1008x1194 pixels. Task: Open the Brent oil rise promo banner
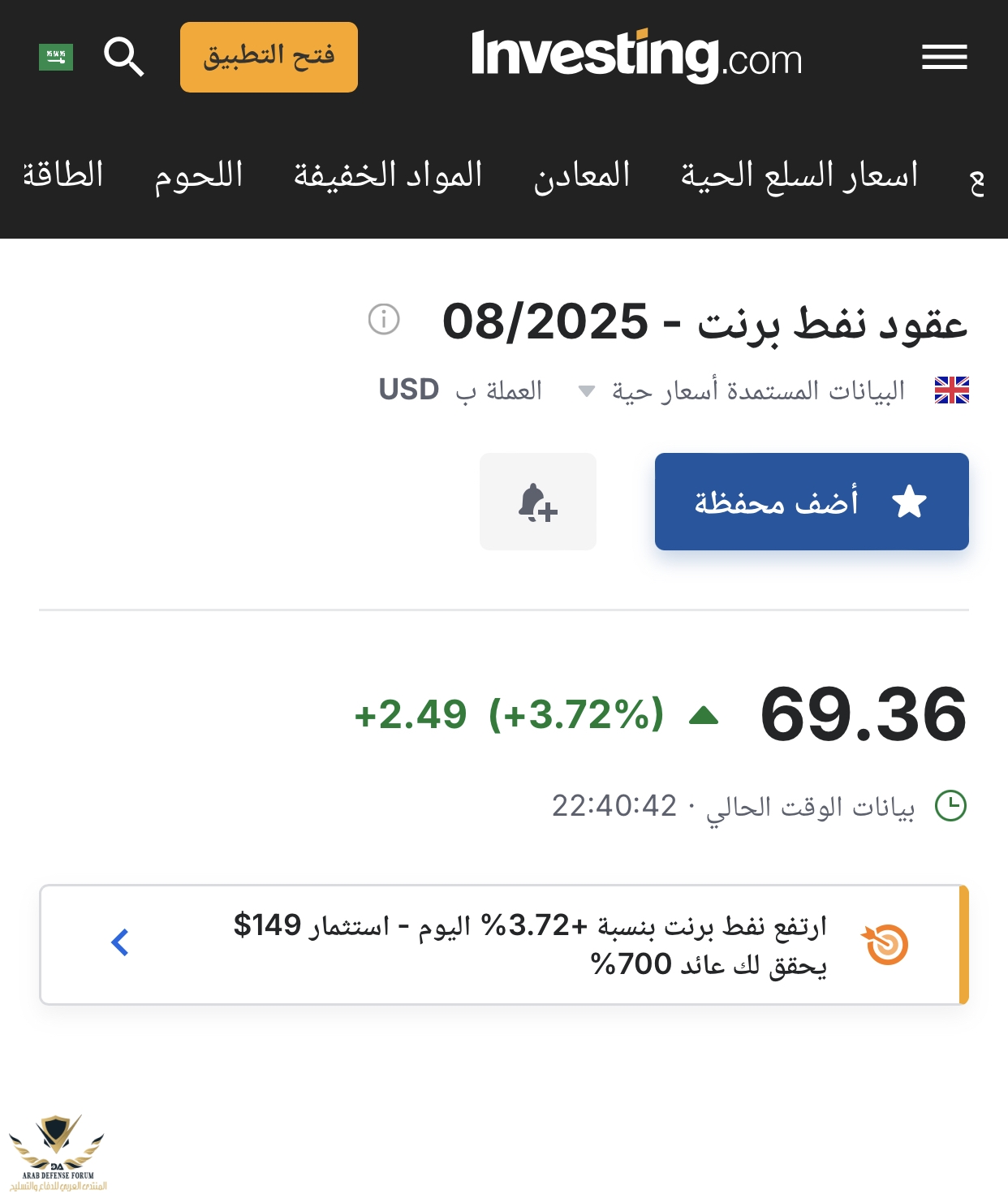pos(503,944)
